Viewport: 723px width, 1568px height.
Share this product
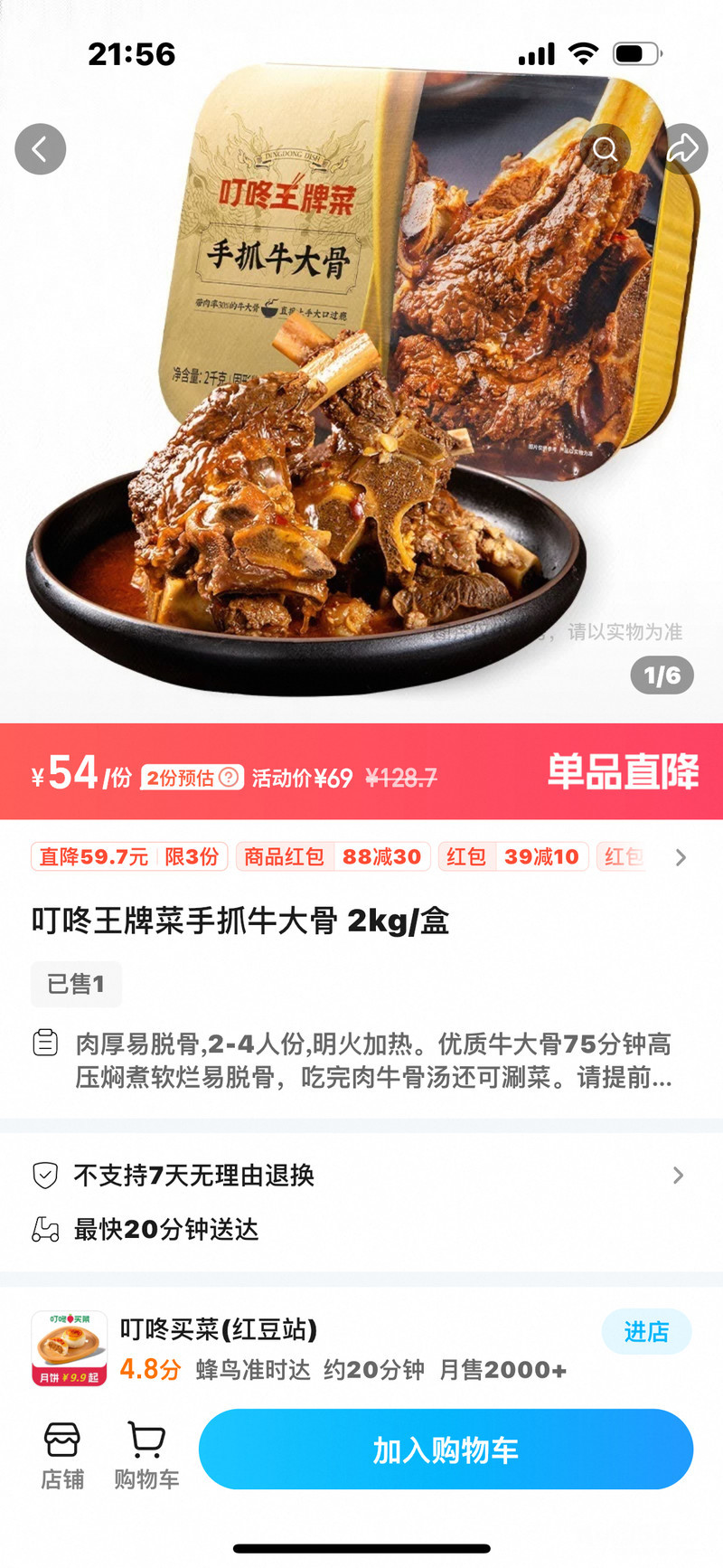point(682,149)
